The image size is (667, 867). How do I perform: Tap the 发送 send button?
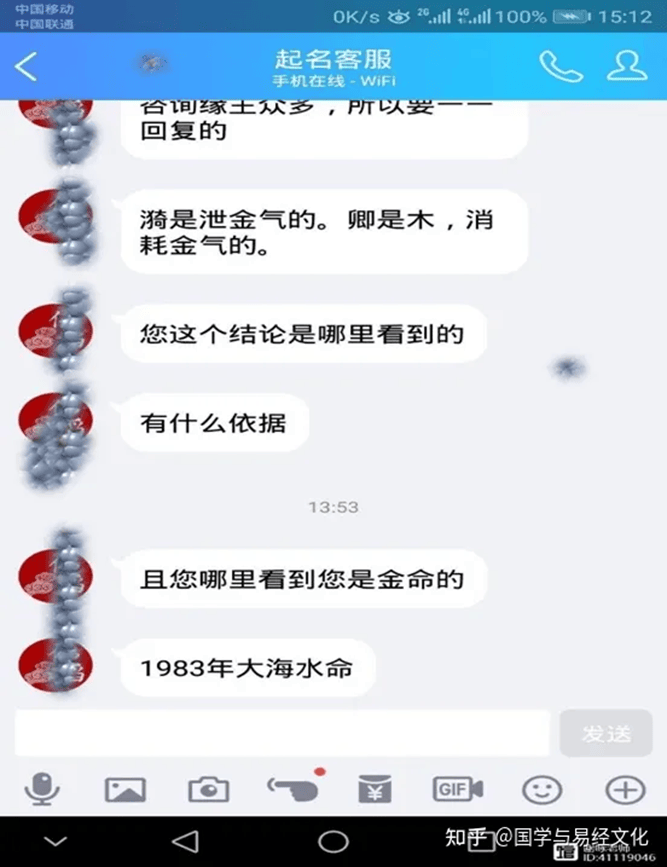[x=607, y=734]
